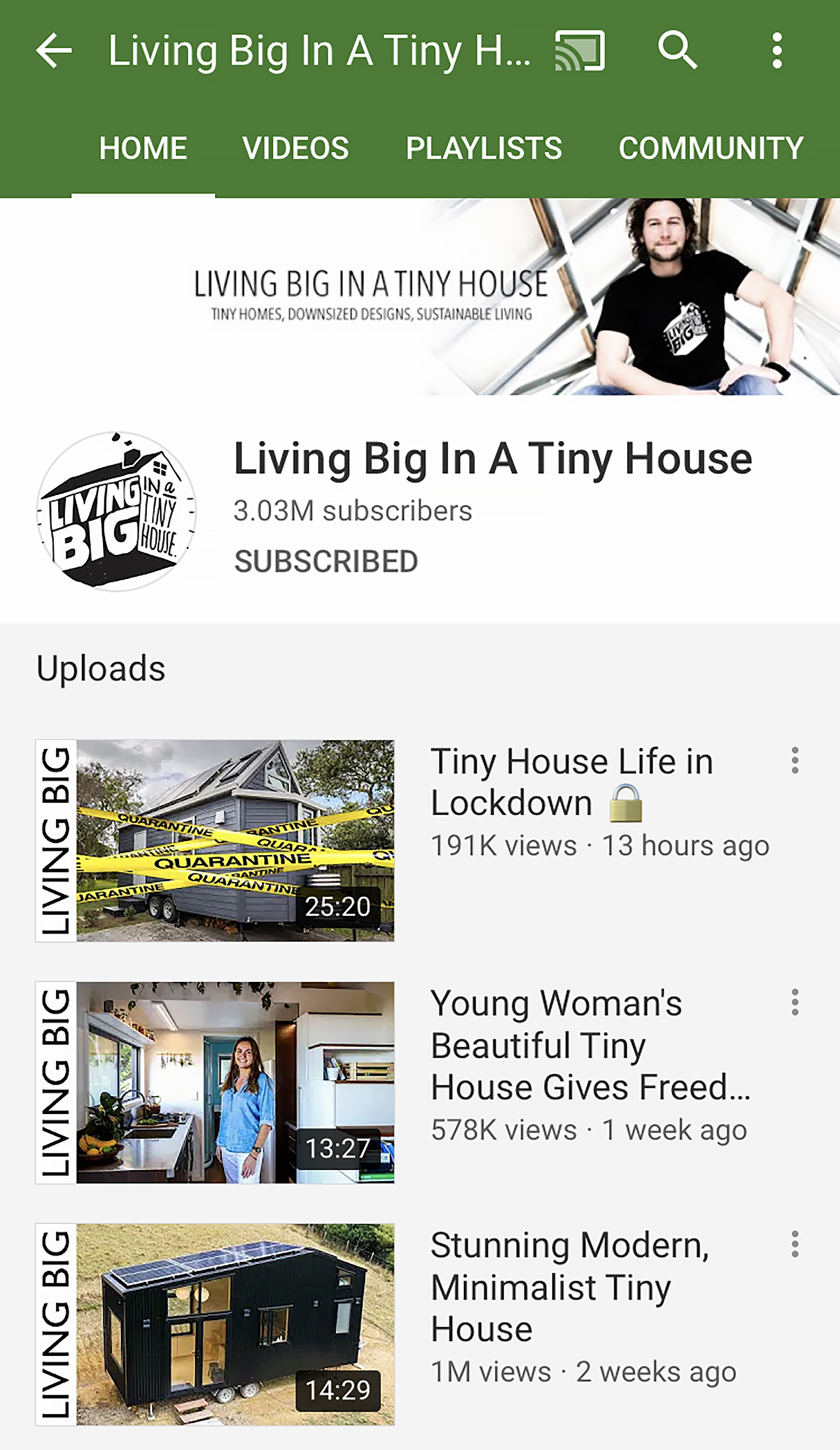This screenshot has height=1450, width=840.
Task: Go back with the arrow icon
Action: tap(54, 51)
